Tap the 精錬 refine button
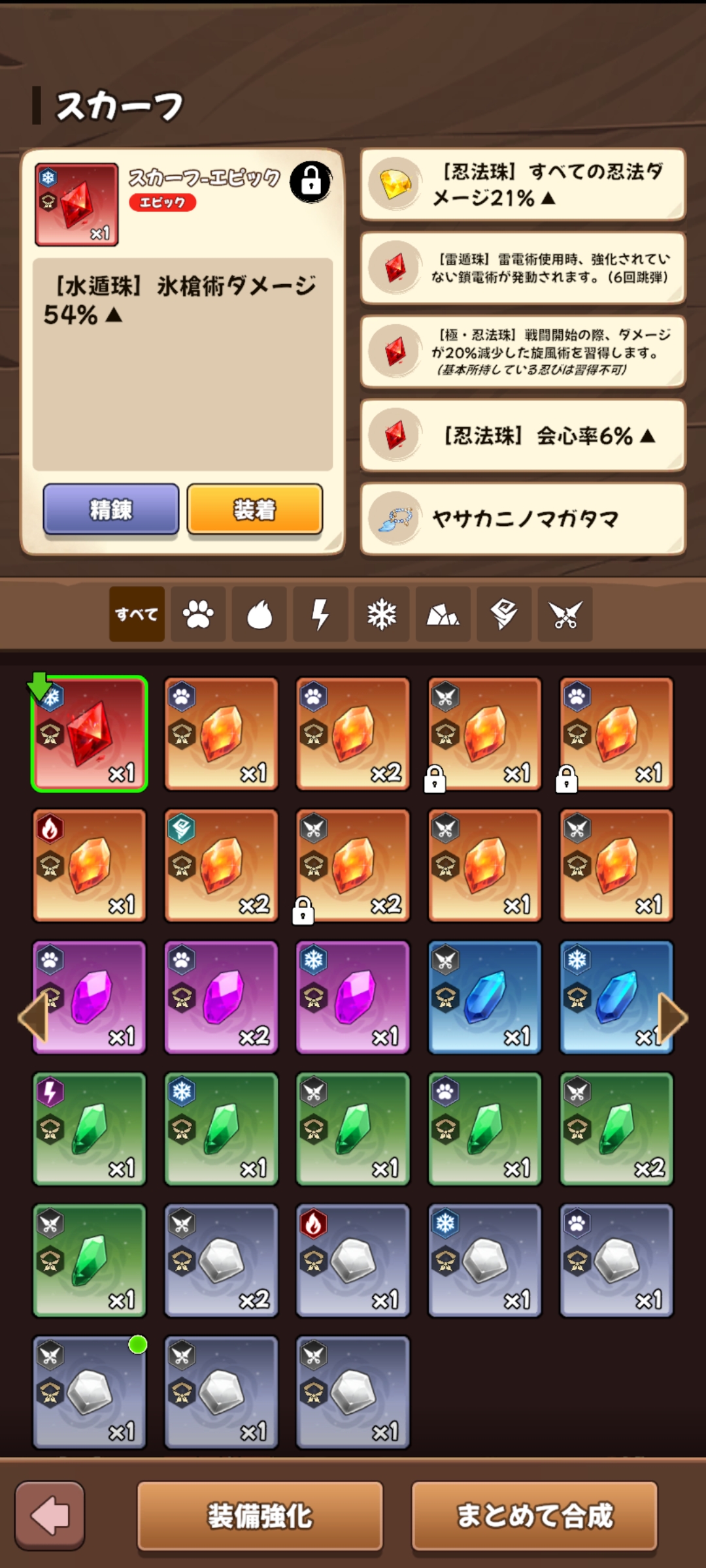Screen dimensions: 706x1568 (x=110, y=509)
